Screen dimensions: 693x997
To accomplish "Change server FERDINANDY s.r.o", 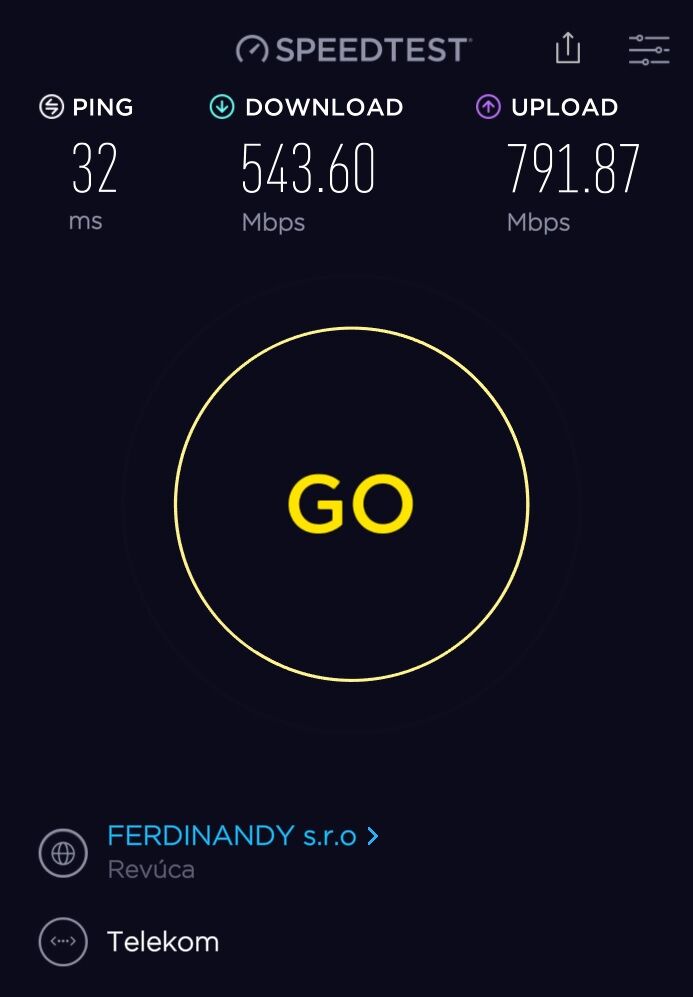I will (242, 836).
